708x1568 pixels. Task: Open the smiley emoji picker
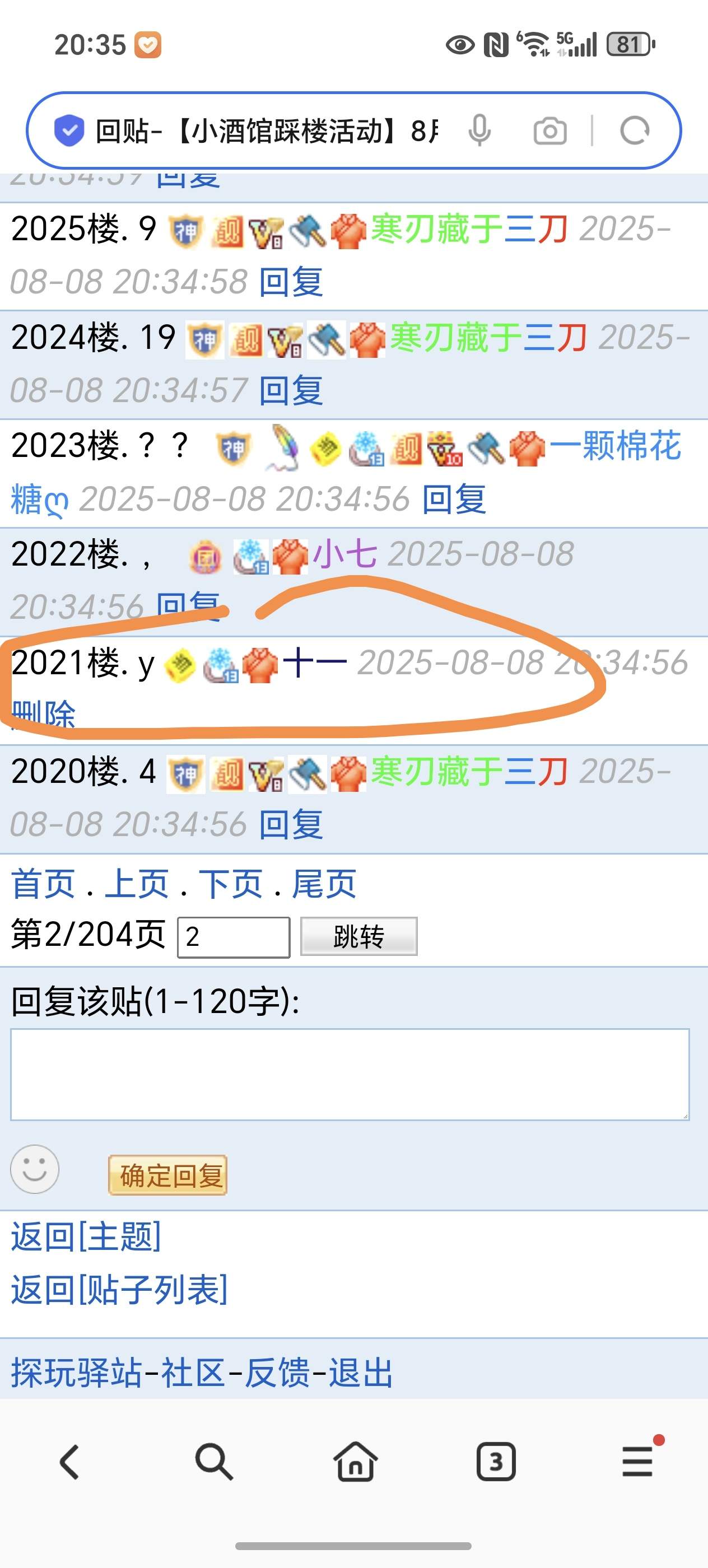(35, 1169)
